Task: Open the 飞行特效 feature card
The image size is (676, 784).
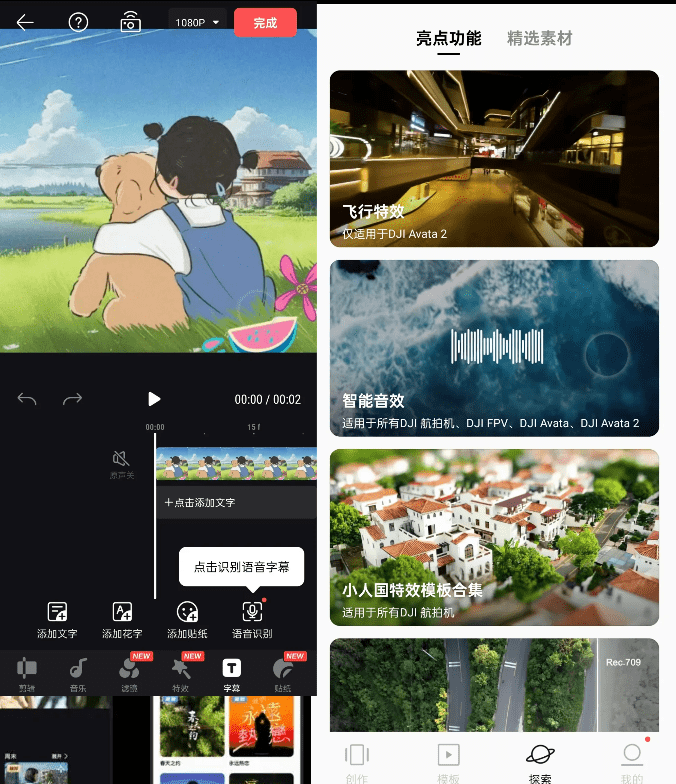Action: pyautogui.click(x=494, y=158)
